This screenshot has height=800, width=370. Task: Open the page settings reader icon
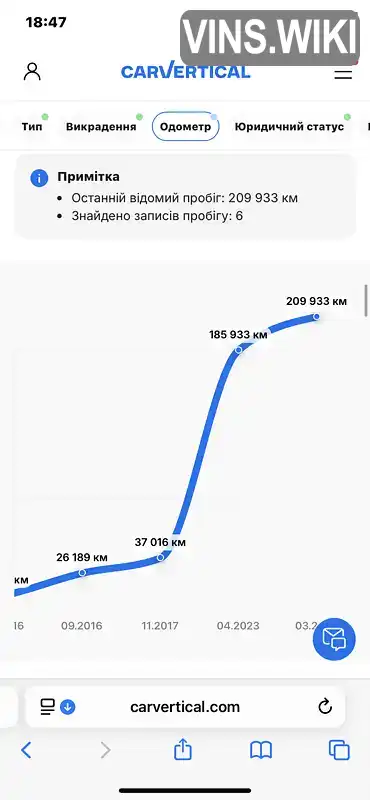[47, 707]
